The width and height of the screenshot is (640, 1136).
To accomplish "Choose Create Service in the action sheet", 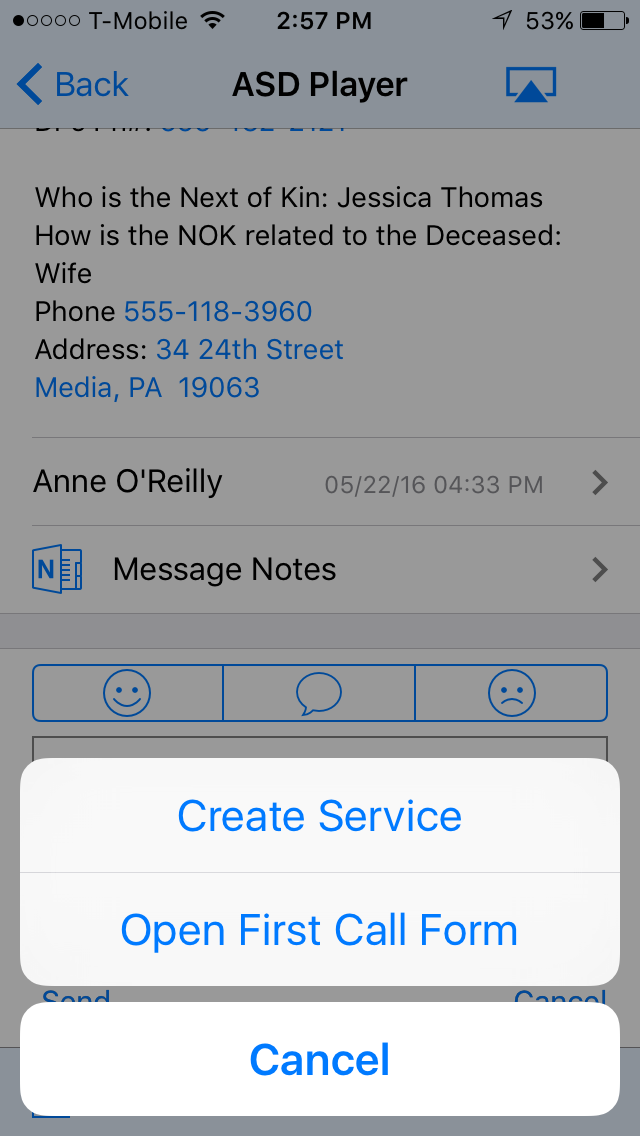I will coord(320,815).
